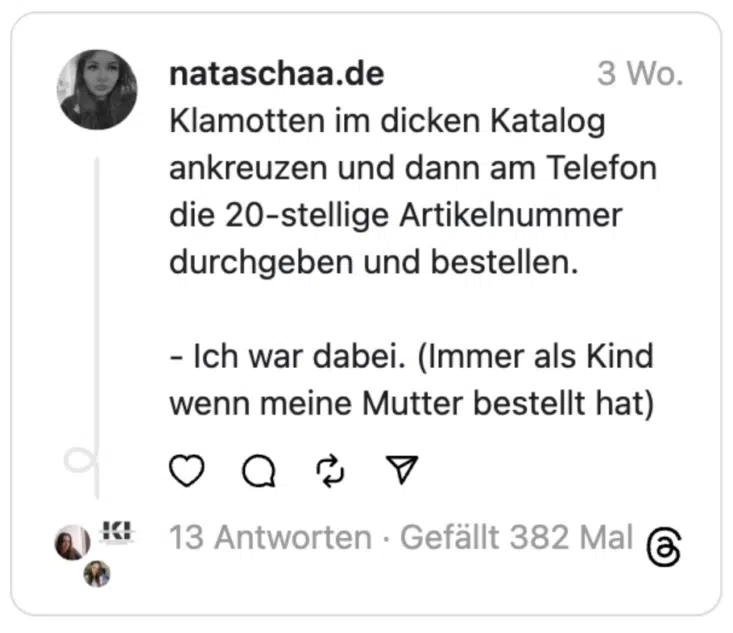View nataschaa.de's profile picture
The image size is (733, 633).
97,90
